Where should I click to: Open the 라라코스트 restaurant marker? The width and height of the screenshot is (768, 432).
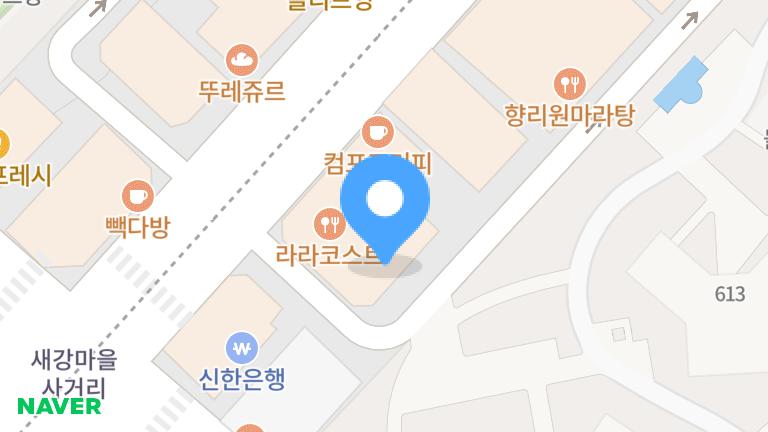point(329,224)
